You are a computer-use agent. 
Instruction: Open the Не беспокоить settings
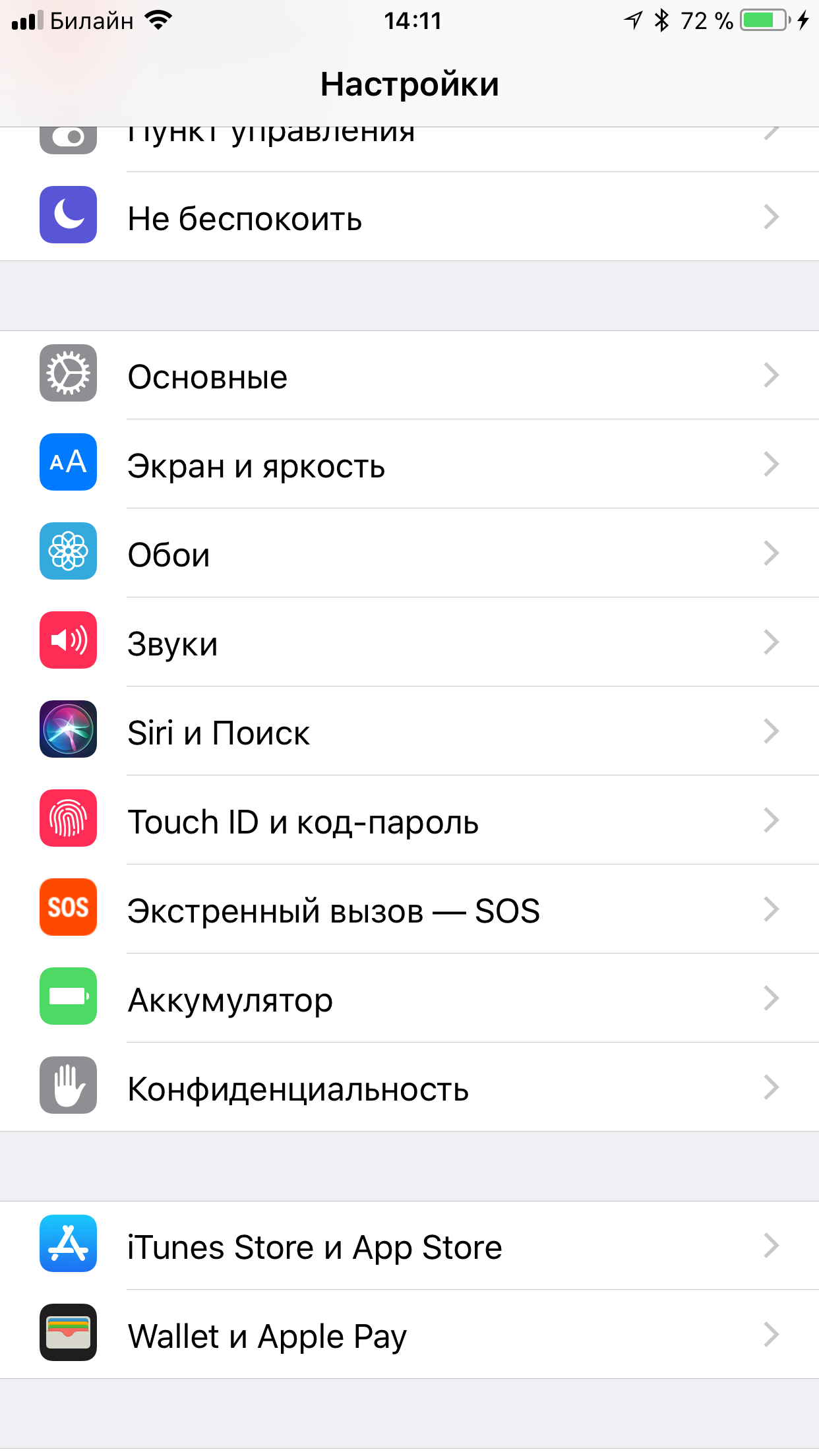[x=409, y=218]
